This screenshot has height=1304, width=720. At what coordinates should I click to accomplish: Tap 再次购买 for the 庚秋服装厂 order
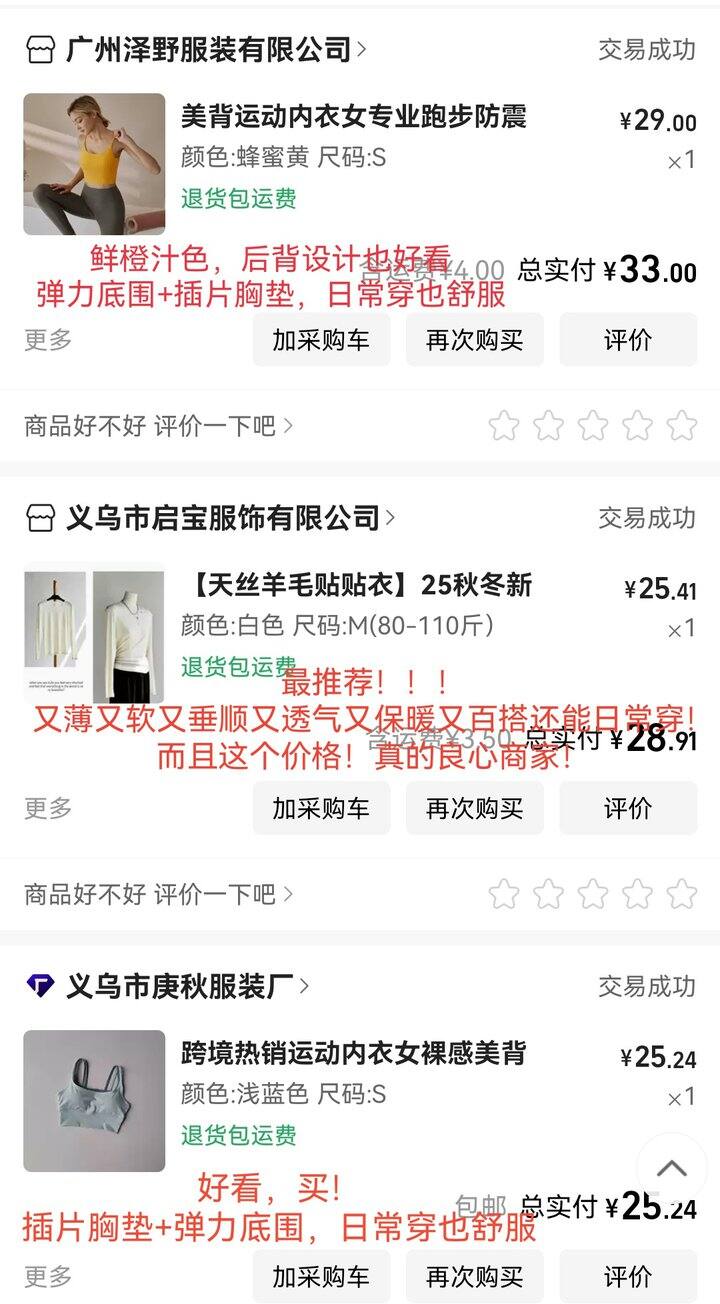pos(474,1277)
